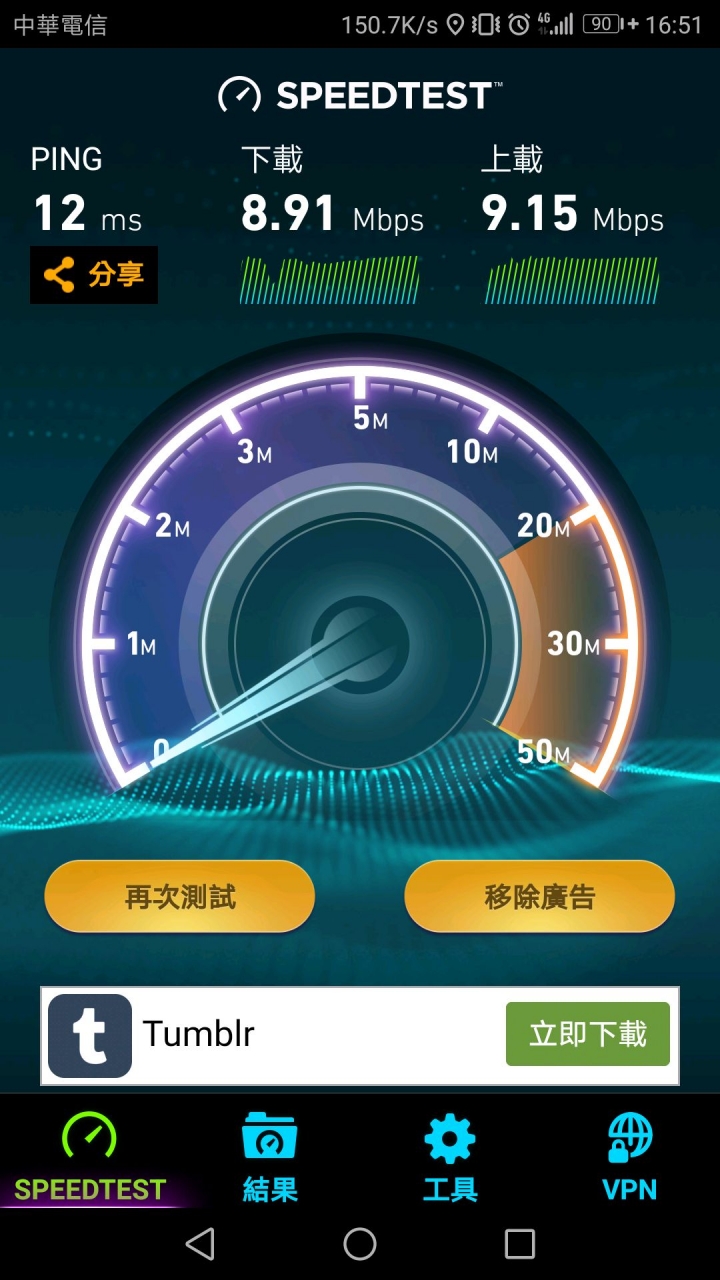Return to the home screen
The width and height of the screenshot is (720, 1280).
(360, 1244)
